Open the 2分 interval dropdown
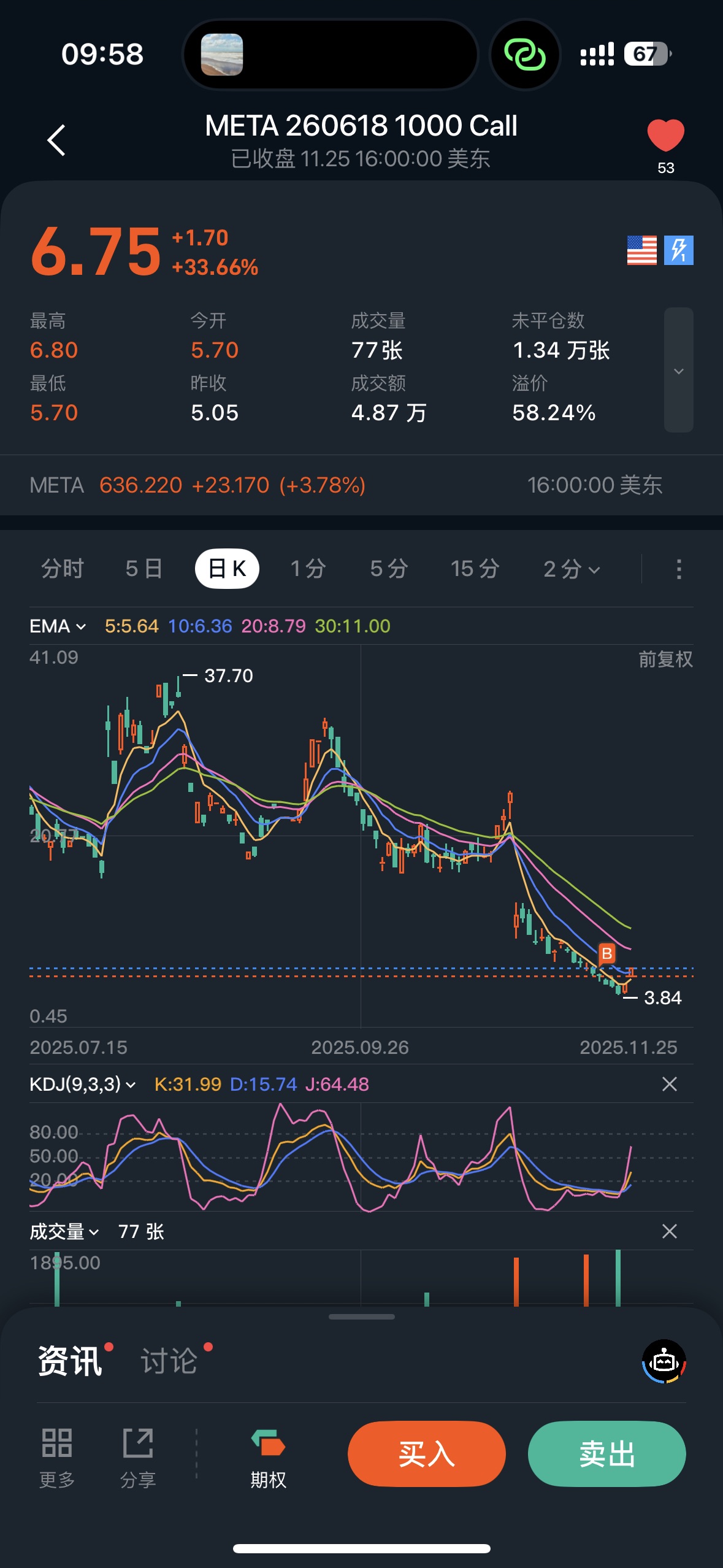The width and height of the screenshot is (723, 1568). coord(571,569)
